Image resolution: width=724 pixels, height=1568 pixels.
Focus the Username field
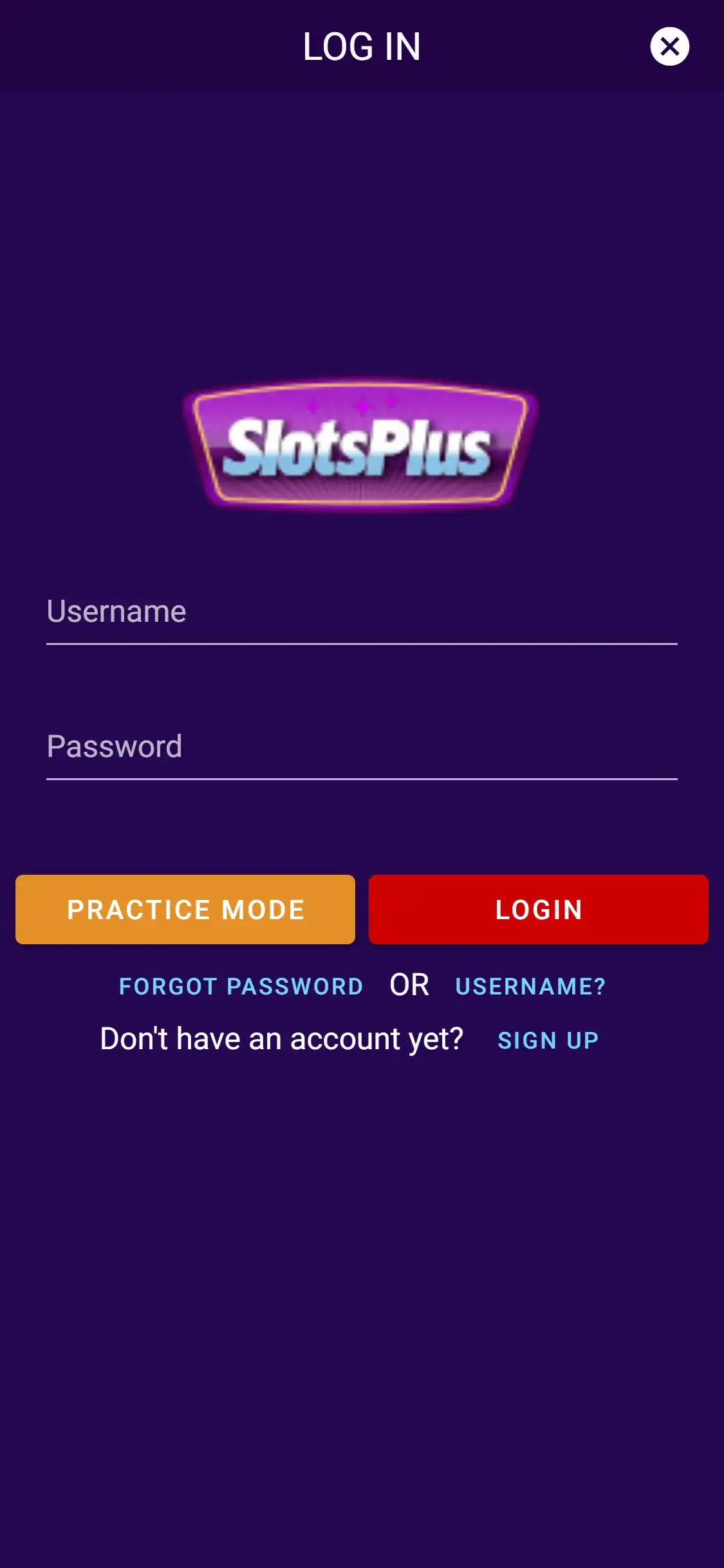click(361, 611)
